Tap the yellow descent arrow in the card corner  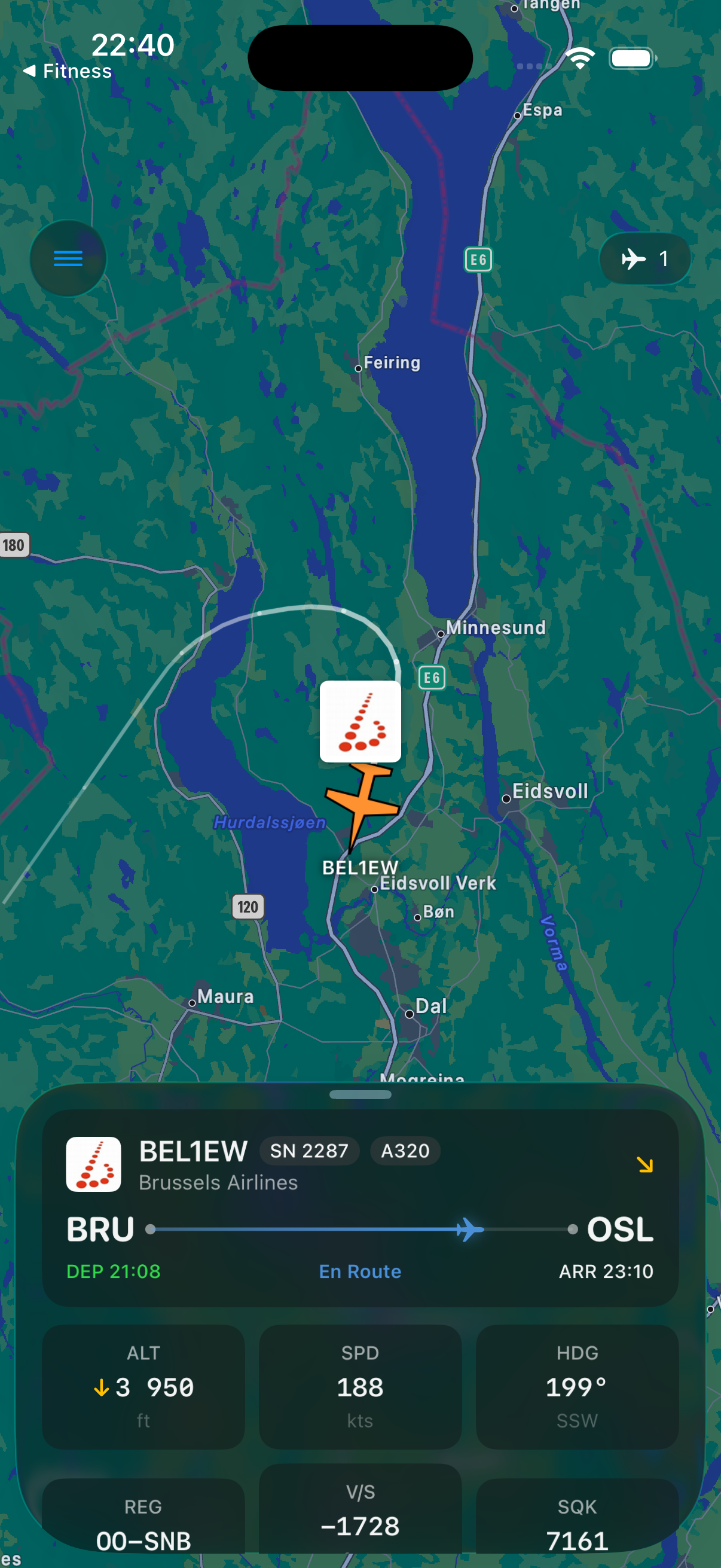point(647,1165)
